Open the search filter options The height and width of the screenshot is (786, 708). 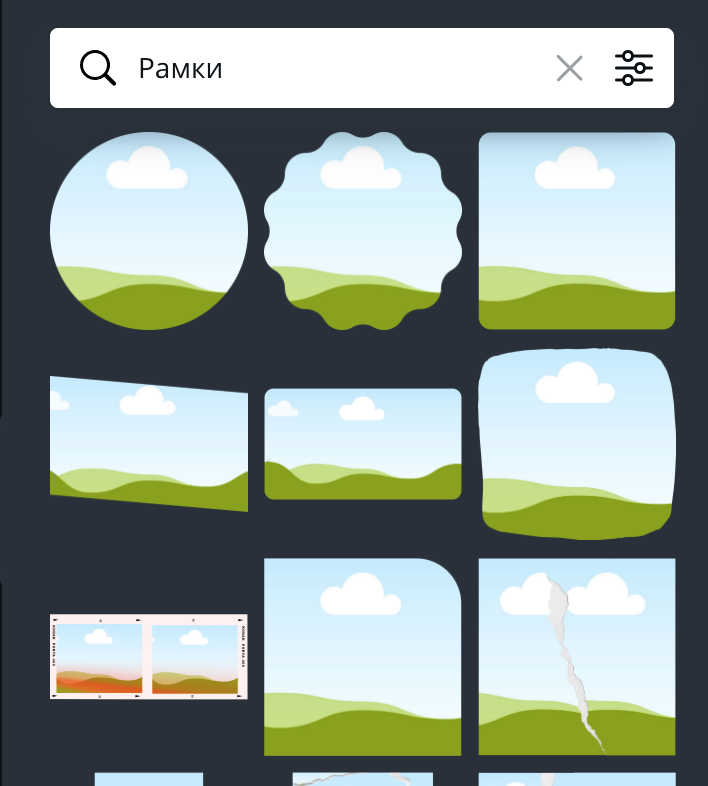[634, 68]
